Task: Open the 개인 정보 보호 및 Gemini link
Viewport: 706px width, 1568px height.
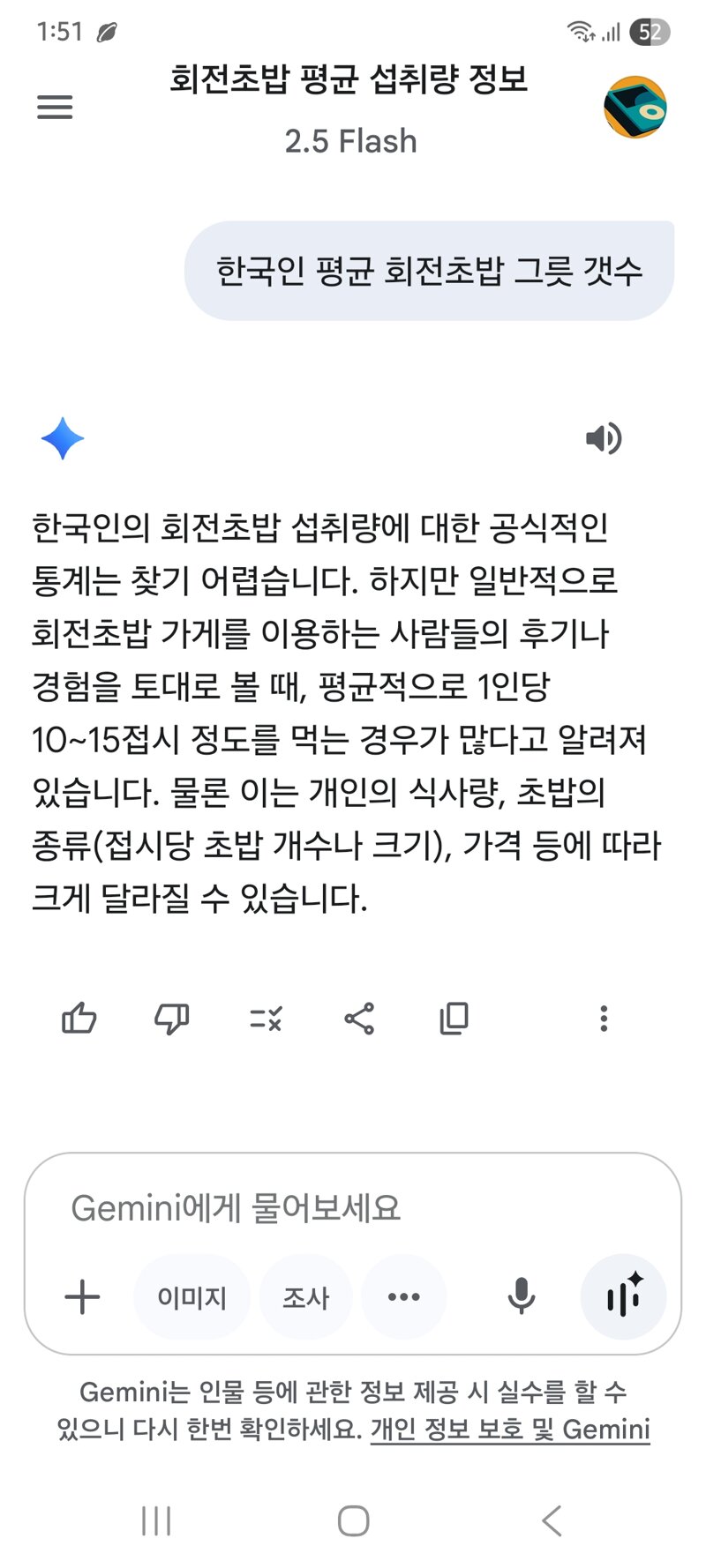Action: (510, 1429)
